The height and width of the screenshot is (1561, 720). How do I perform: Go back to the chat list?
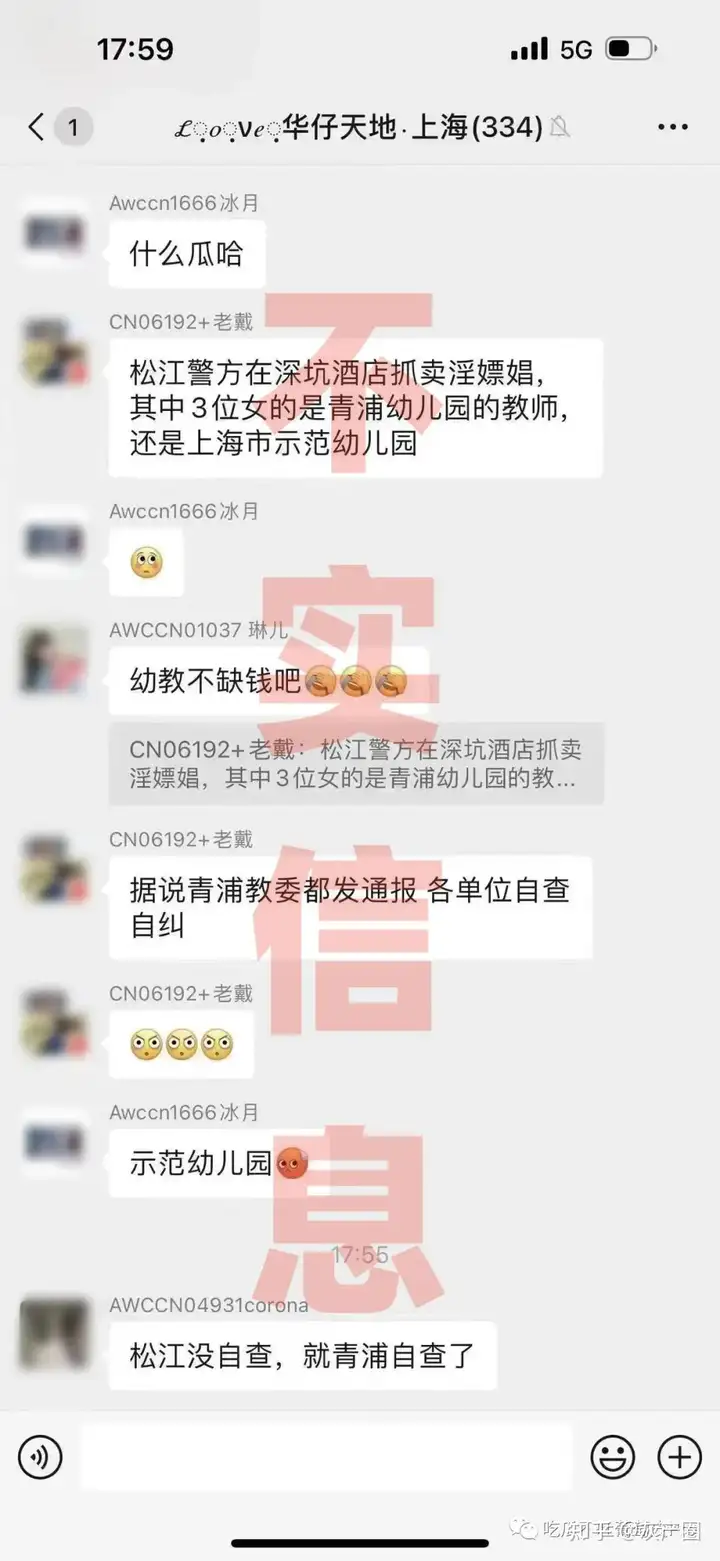[x=37, y=127]
